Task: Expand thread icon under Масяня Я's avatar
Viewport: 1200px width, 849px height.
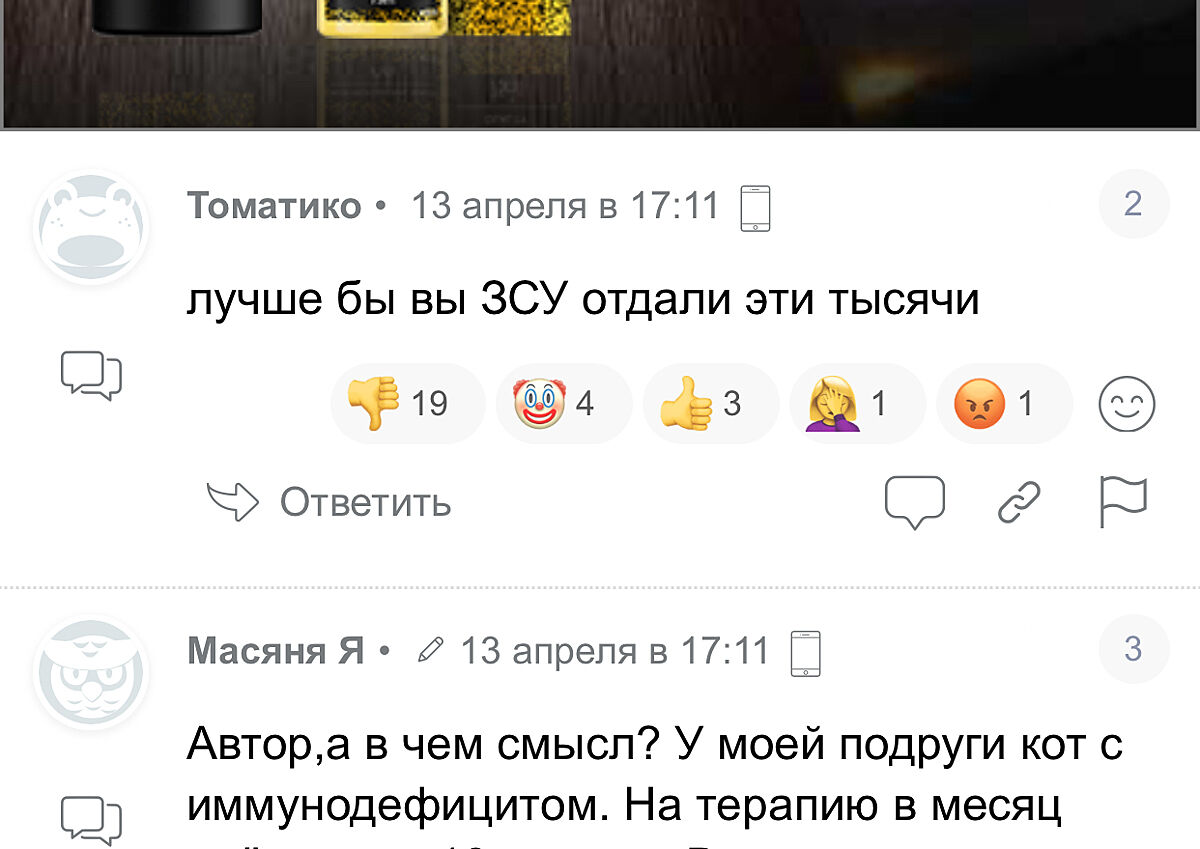Action: (91, 819)
